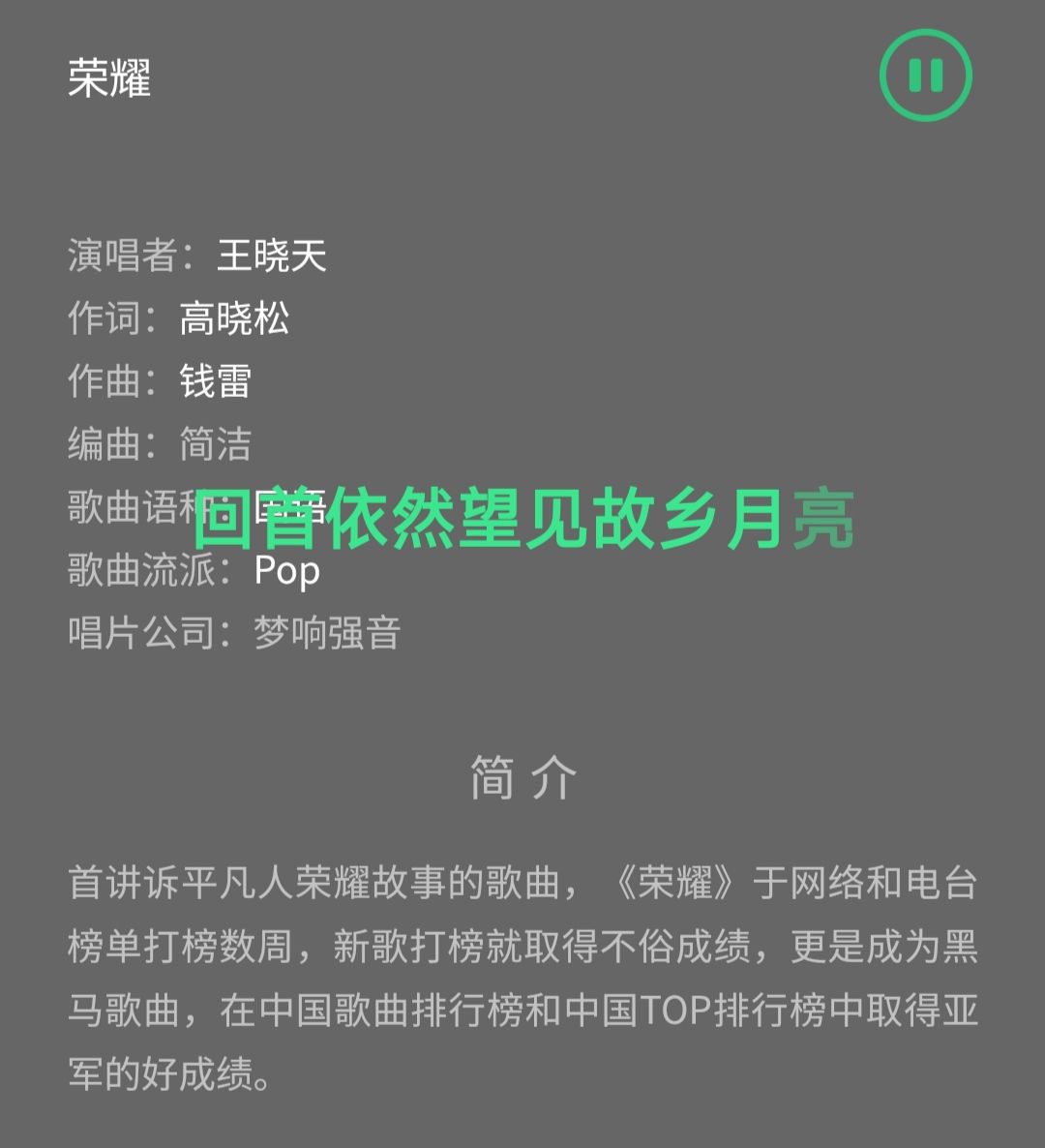Select genre value Pop
The height and width of the screenshot is (1148, 1045).
[285, 571]
